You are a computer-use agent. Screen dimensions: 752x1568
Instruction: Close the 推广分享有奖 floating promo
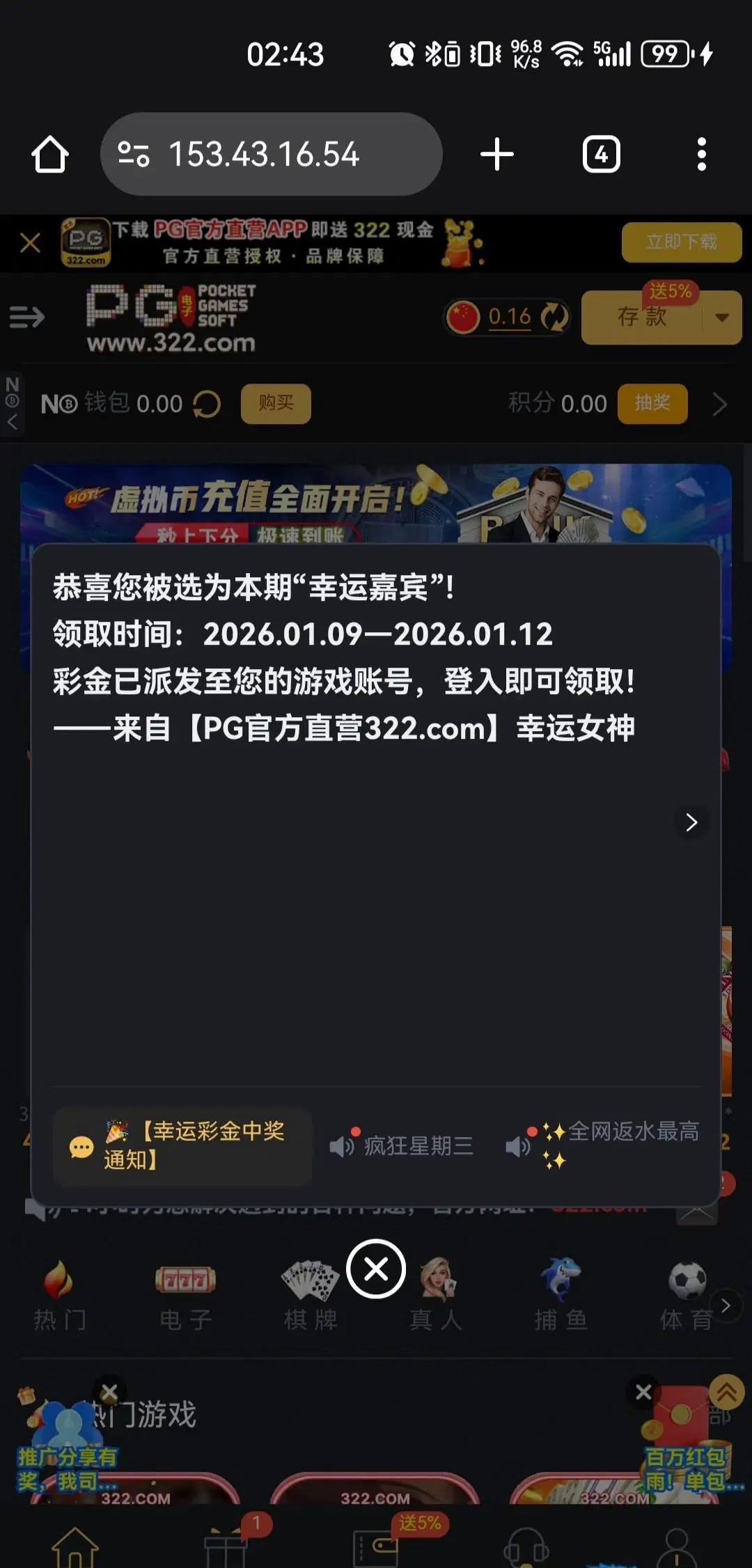coord(109,1393)
